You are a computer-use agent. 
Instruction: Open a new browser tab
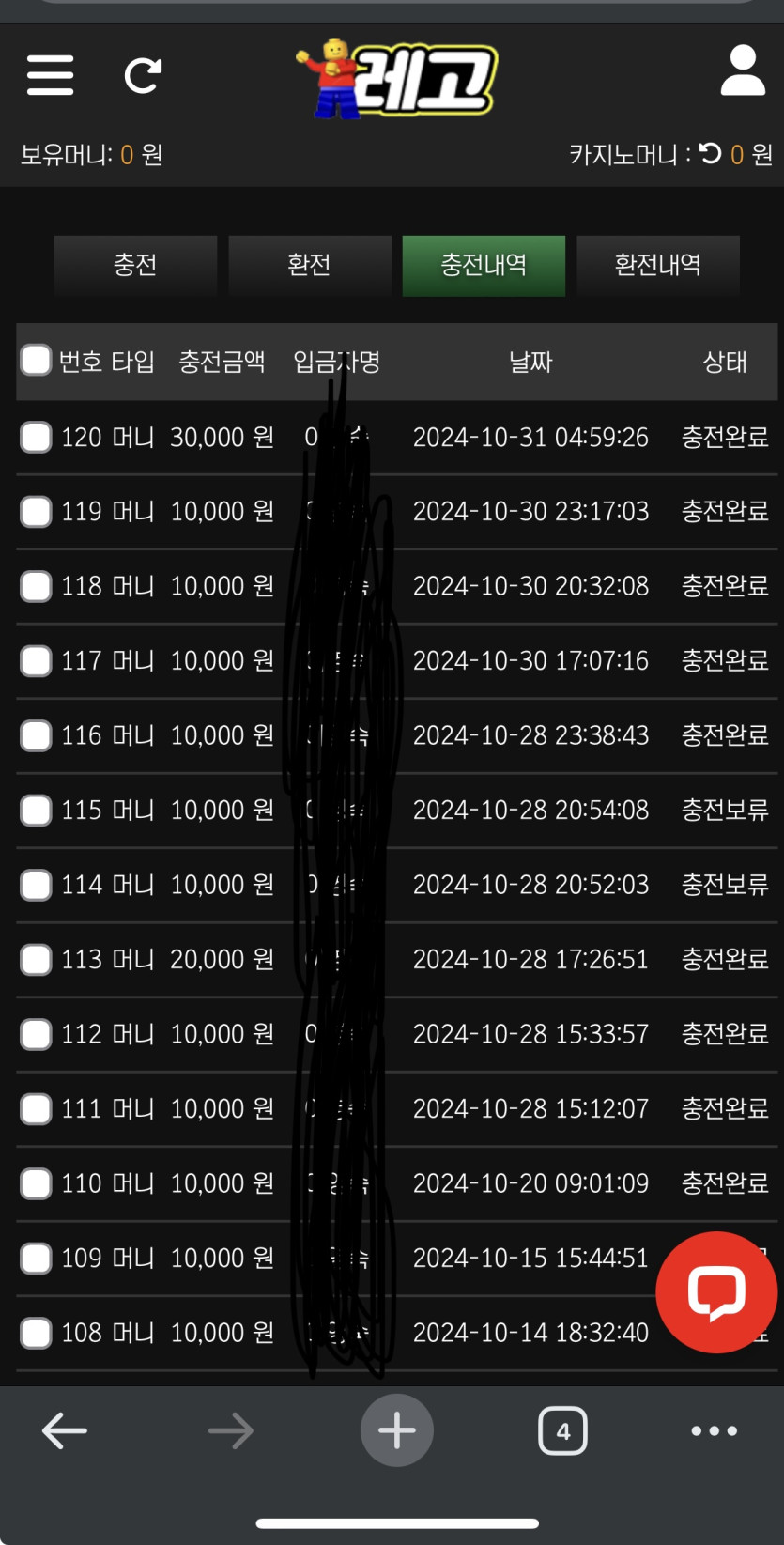coord(396,1430)
